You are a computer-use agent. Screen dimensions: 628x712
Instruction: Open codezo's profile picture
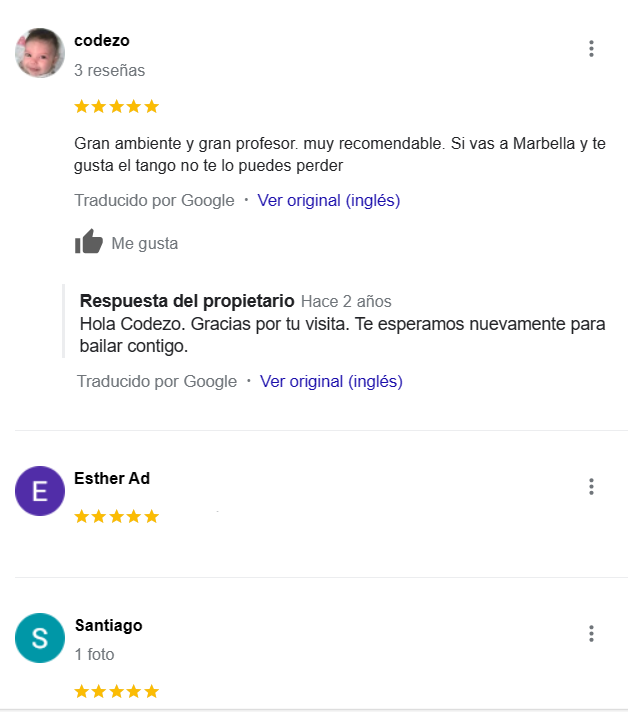(40, 52)
